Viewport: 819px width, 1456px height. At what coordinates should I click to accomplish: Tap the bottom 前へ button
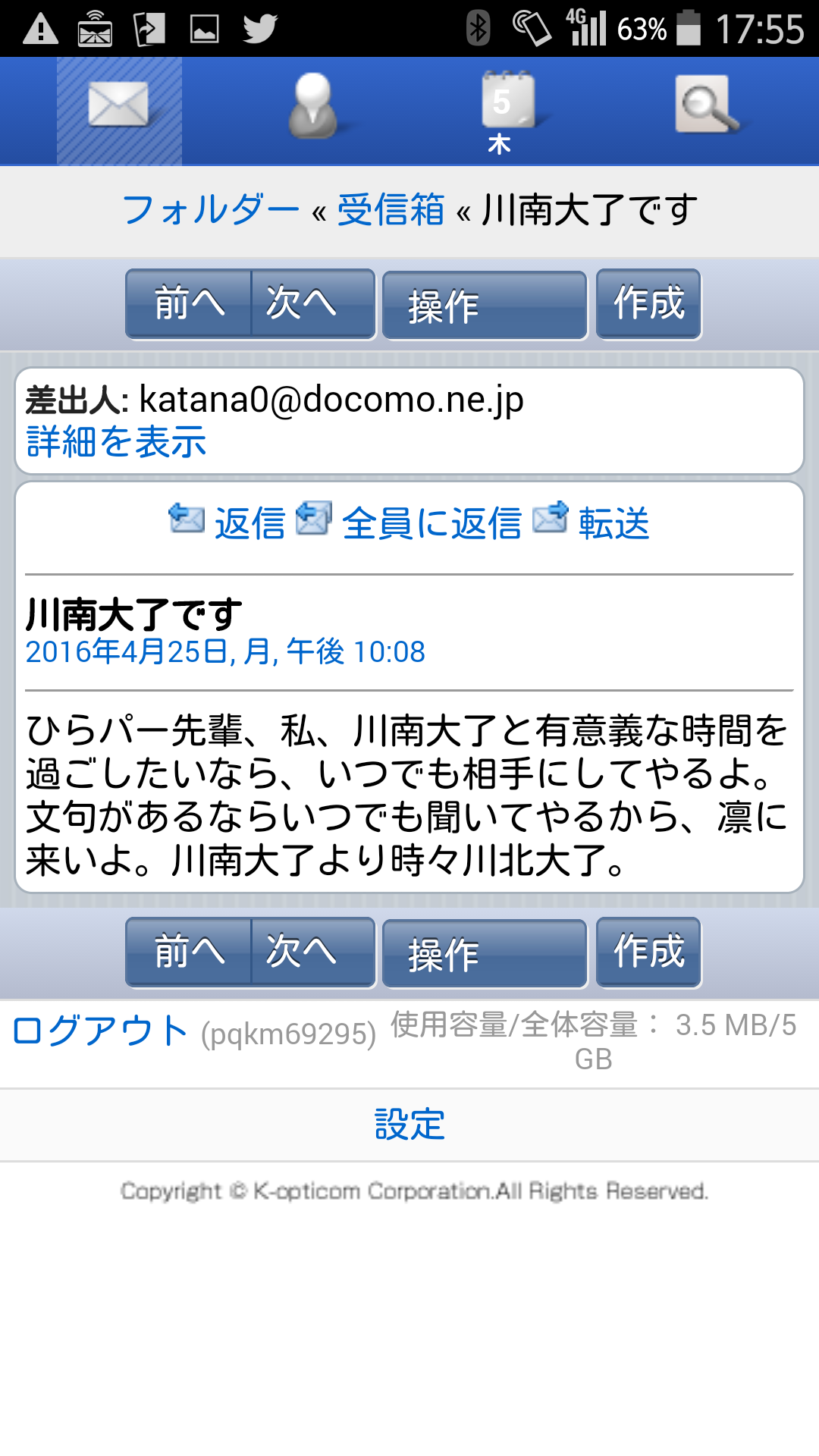[x=190, y=952]
